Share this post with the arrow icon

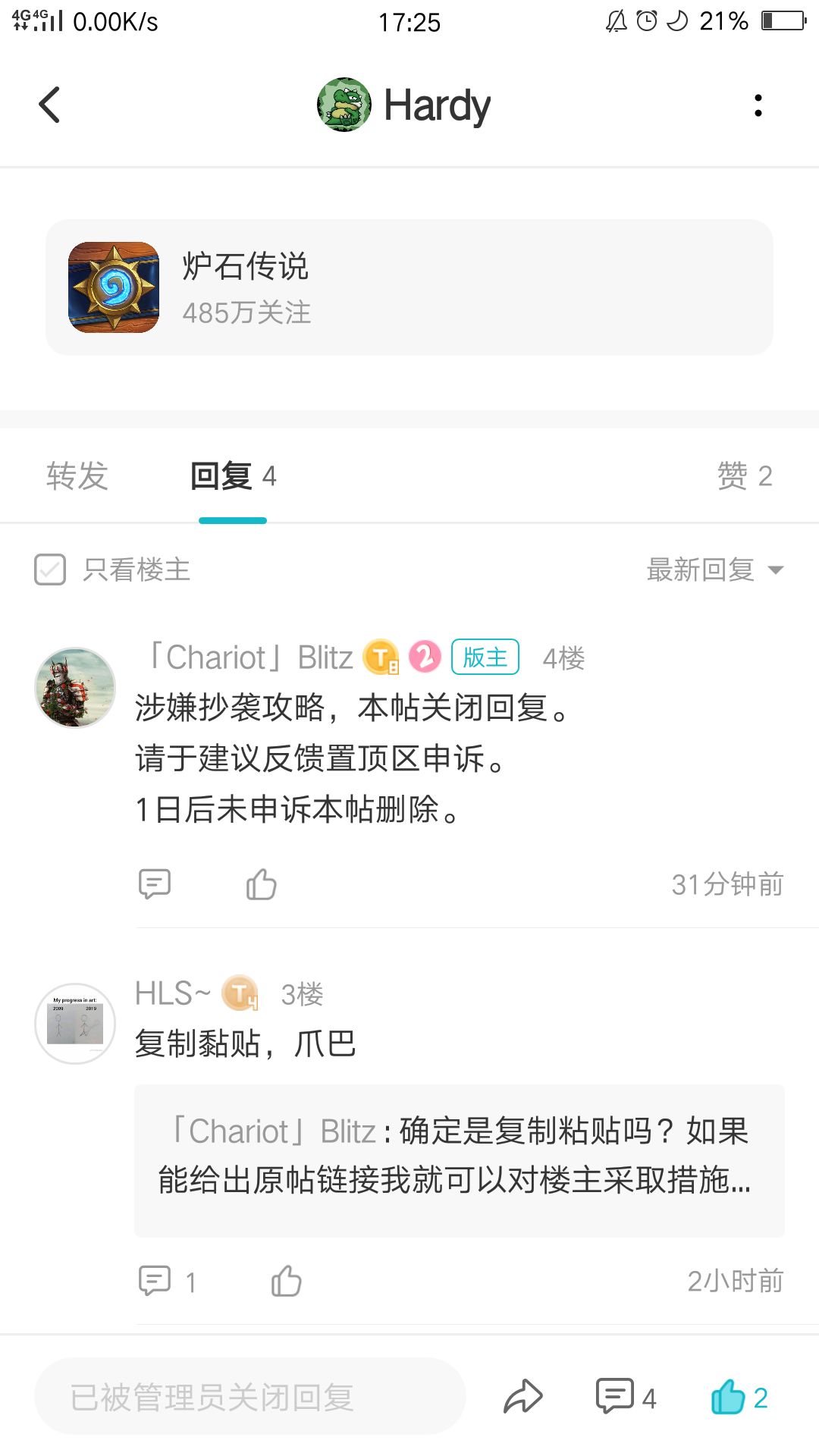(x=523, y=1397)
